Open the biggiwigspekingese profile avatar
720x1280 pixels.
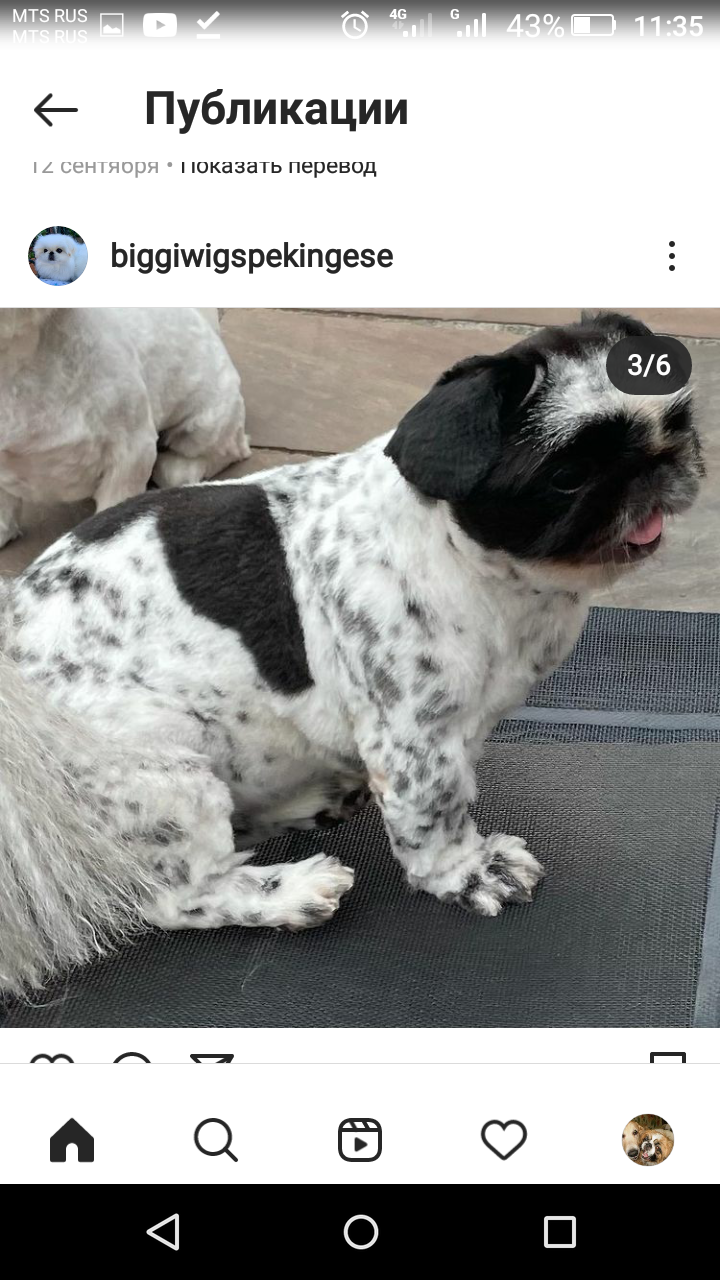[58, 256]
